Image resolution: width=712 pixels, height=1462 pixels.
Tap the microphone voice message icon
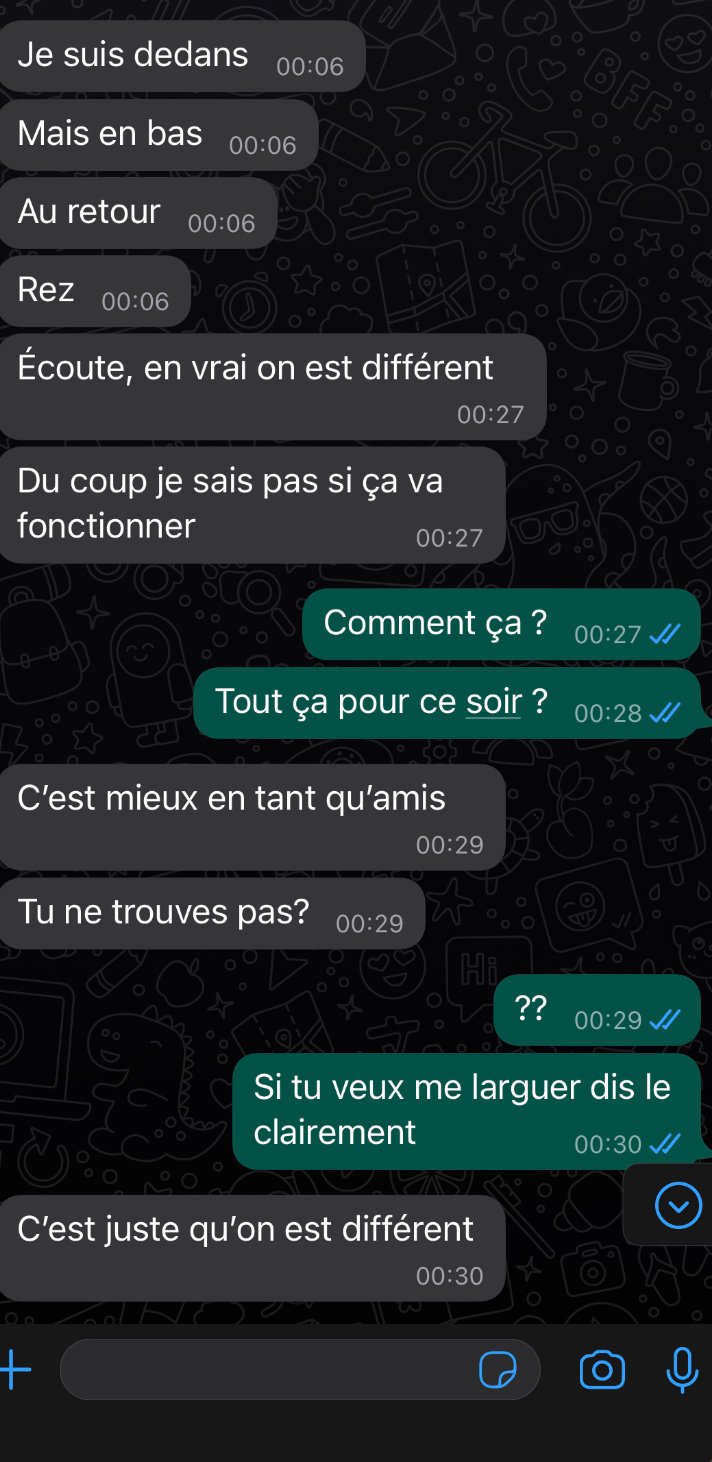click(x=682, y=1369)
